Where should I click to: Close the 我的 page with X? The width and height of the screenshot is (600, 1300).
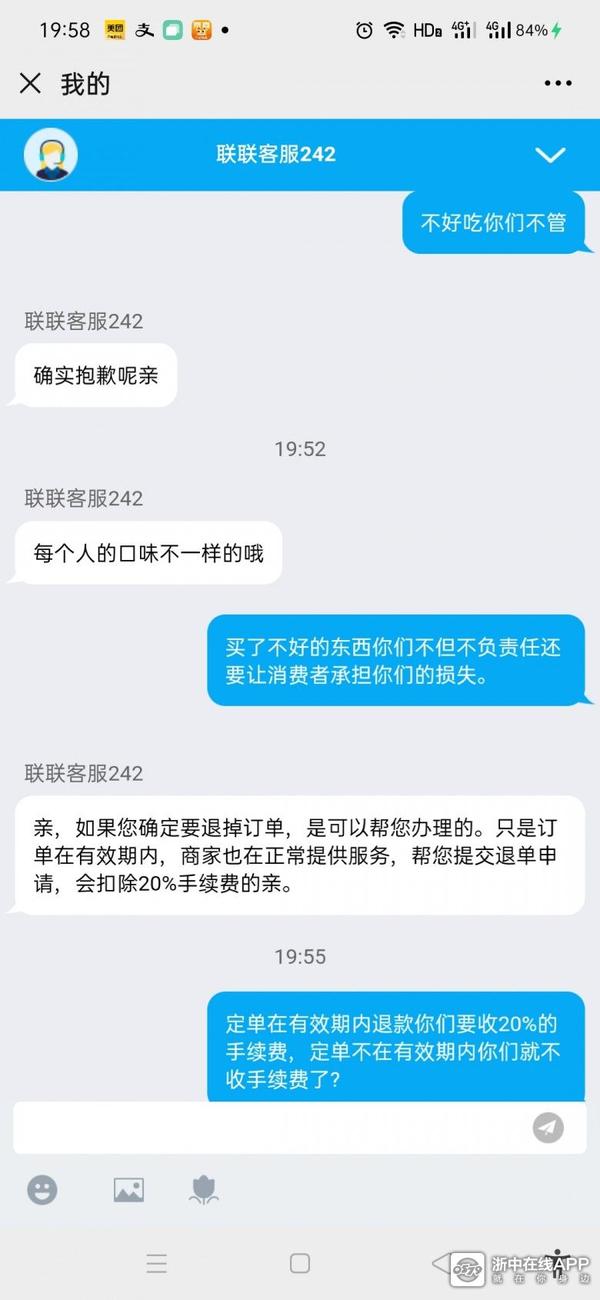pos(30,84)
